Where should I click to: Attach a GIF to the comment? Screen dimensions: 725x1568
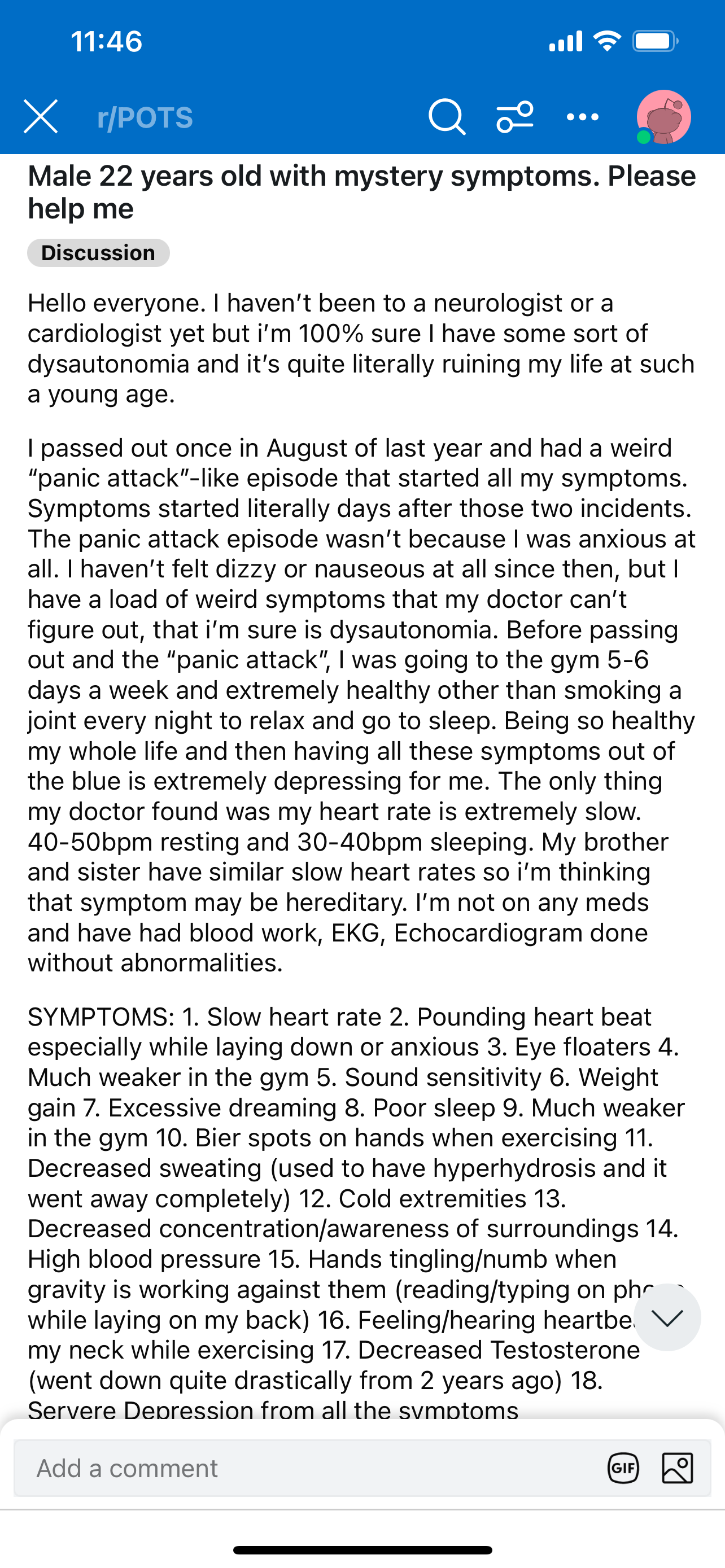click(x=623, y=1468)
